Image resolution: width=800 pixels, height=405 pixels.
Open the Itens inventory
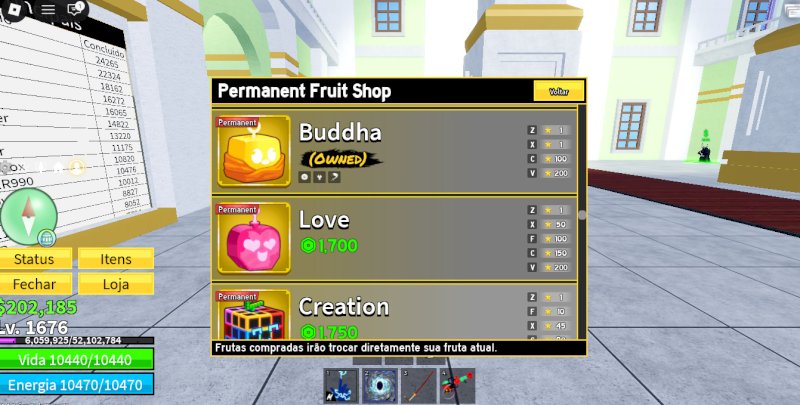(116, 259)
